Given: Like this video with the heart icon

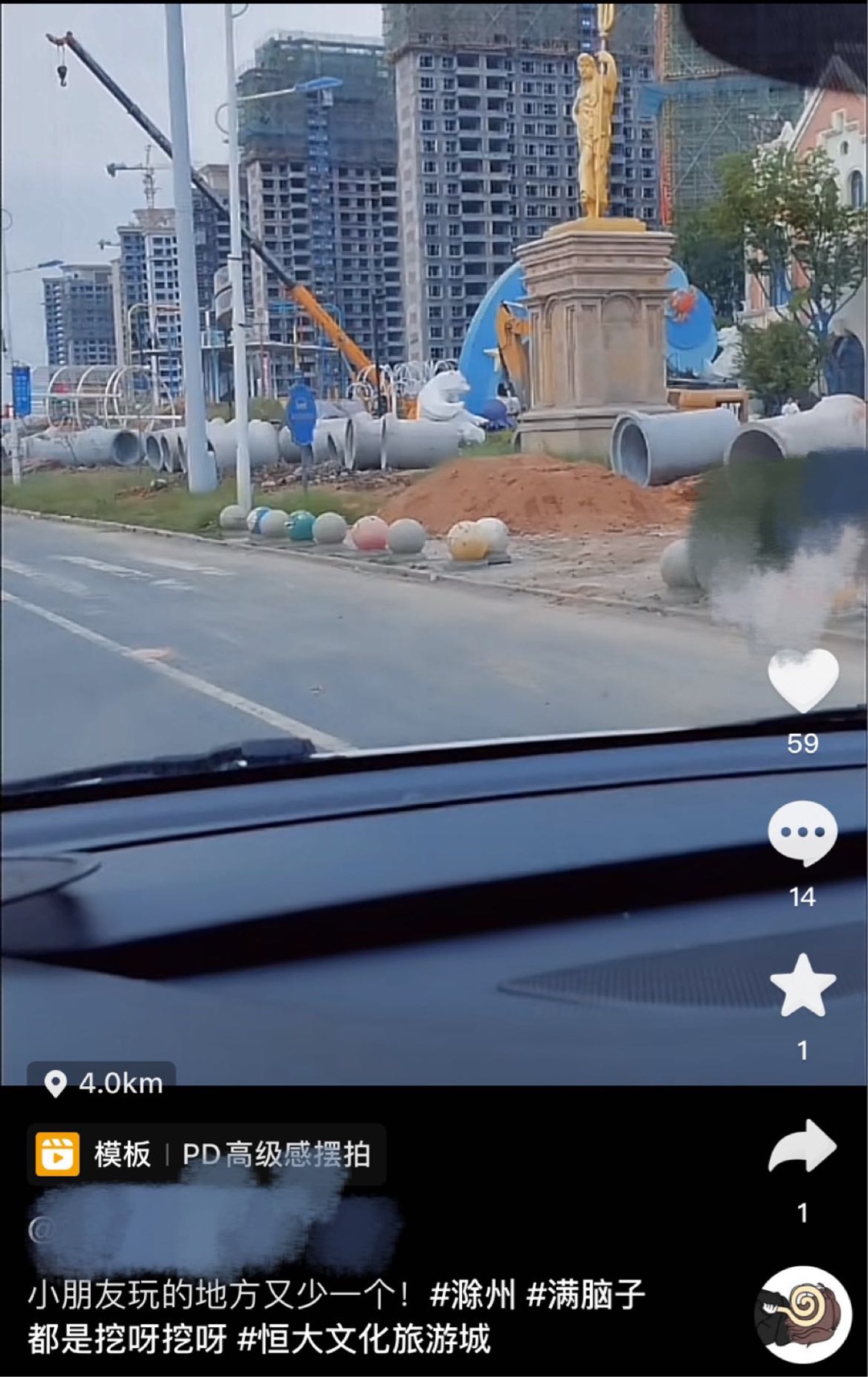Looking at the screenshot, I should pos(803,681).
